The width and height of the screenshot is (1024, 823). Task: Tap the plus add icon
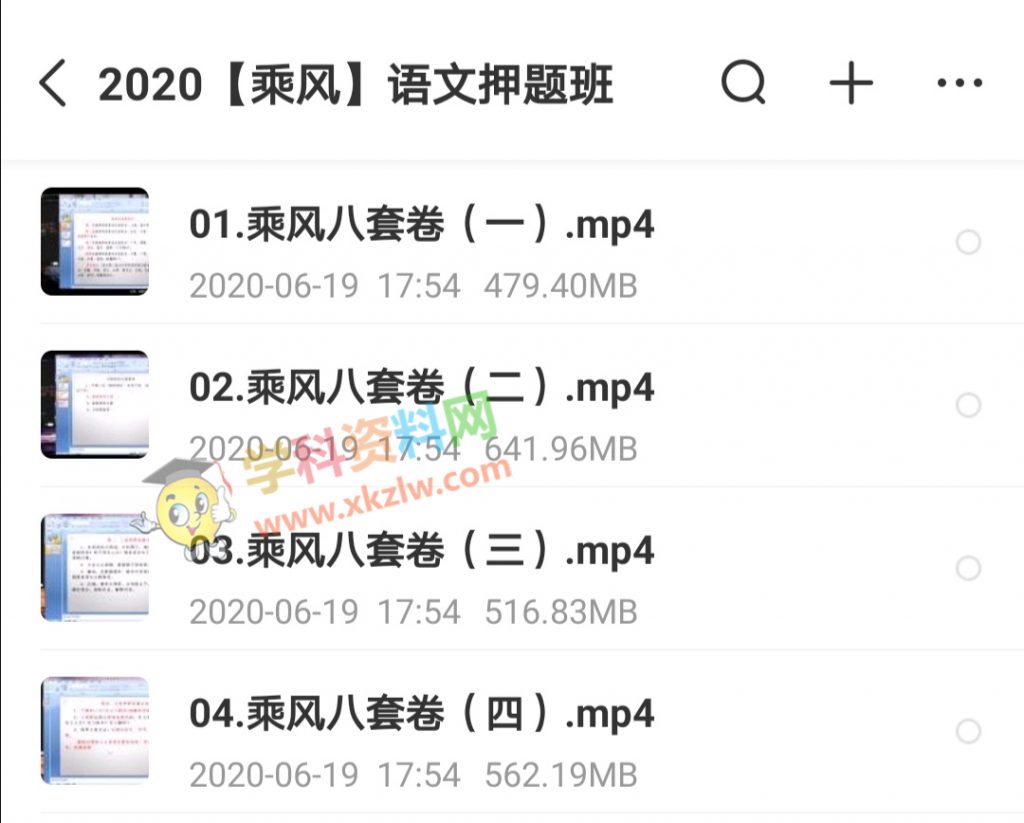[851, 83]
